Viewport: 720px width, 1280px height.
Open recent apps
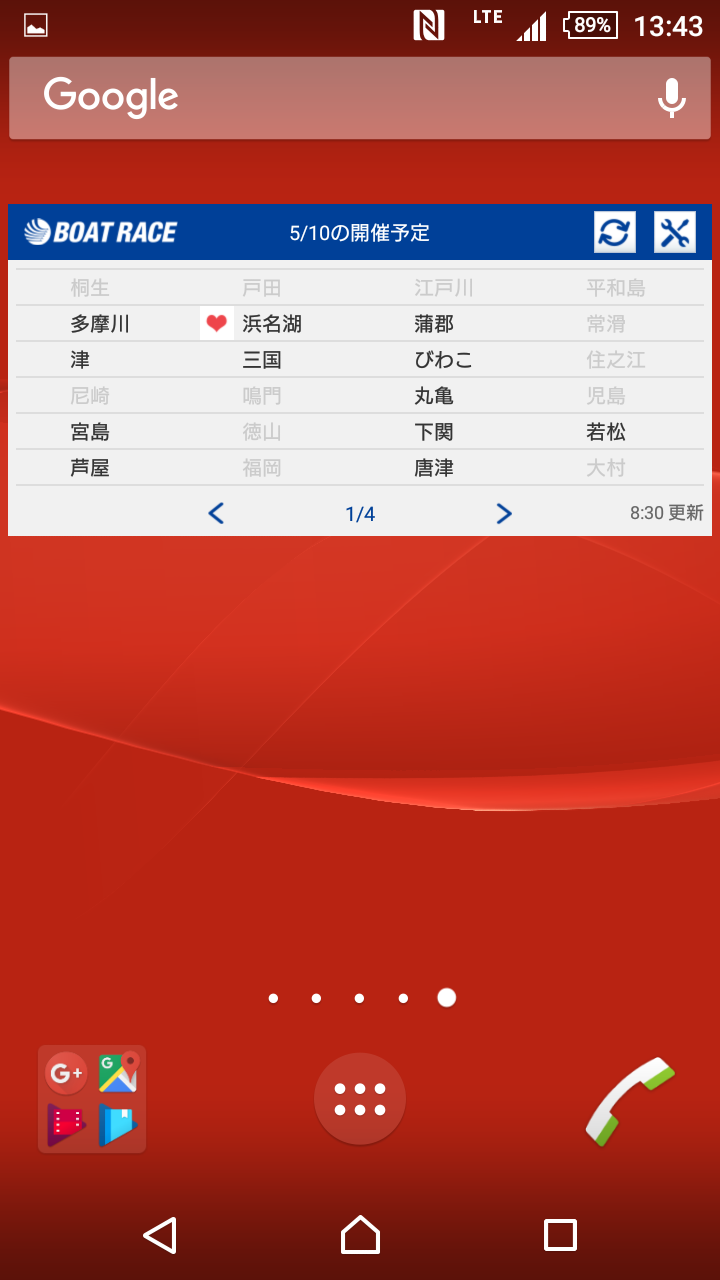pyautogui.click(x=560, y=1235)
